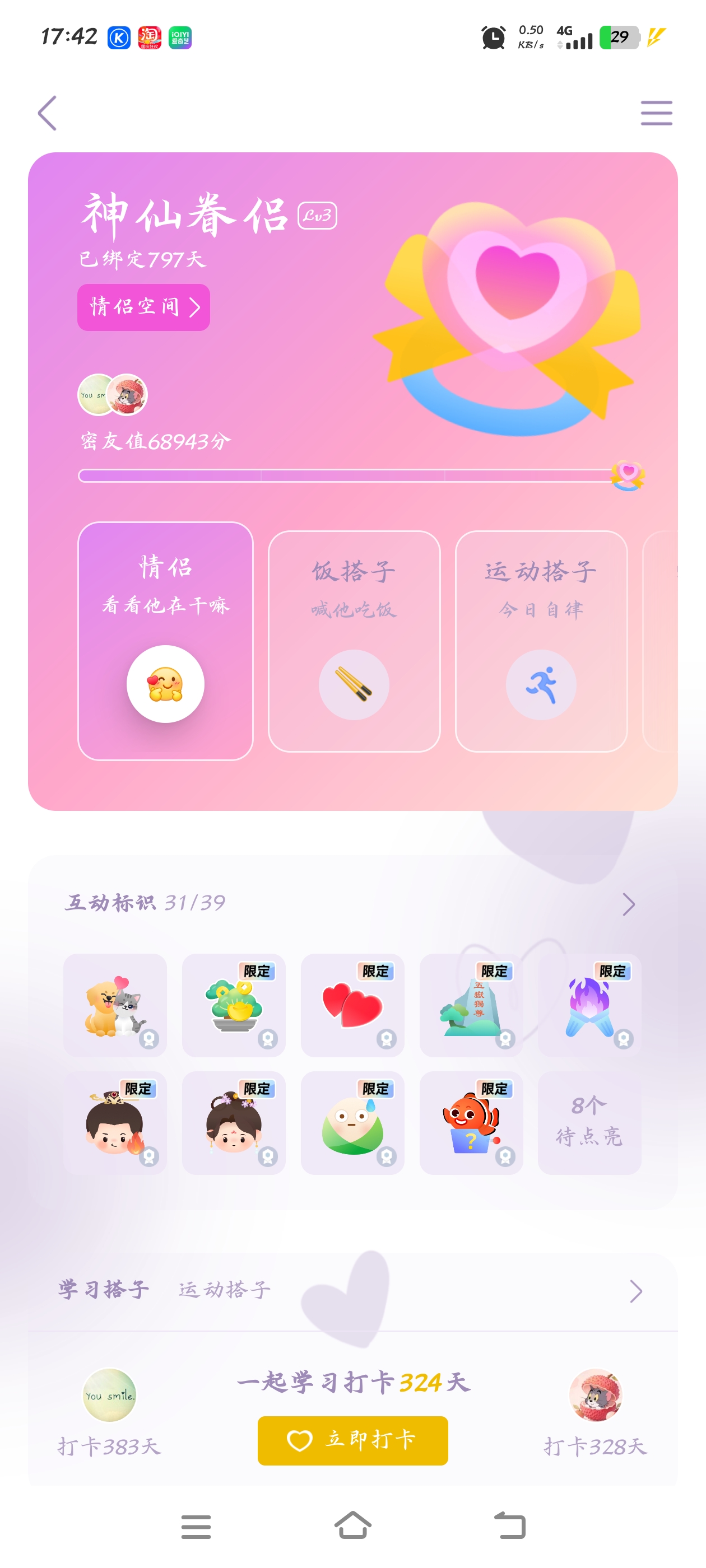The image size is (706, 1568).
Task: Switch to the 运动搭子 tab
Action: click(x=224, y=1290)
